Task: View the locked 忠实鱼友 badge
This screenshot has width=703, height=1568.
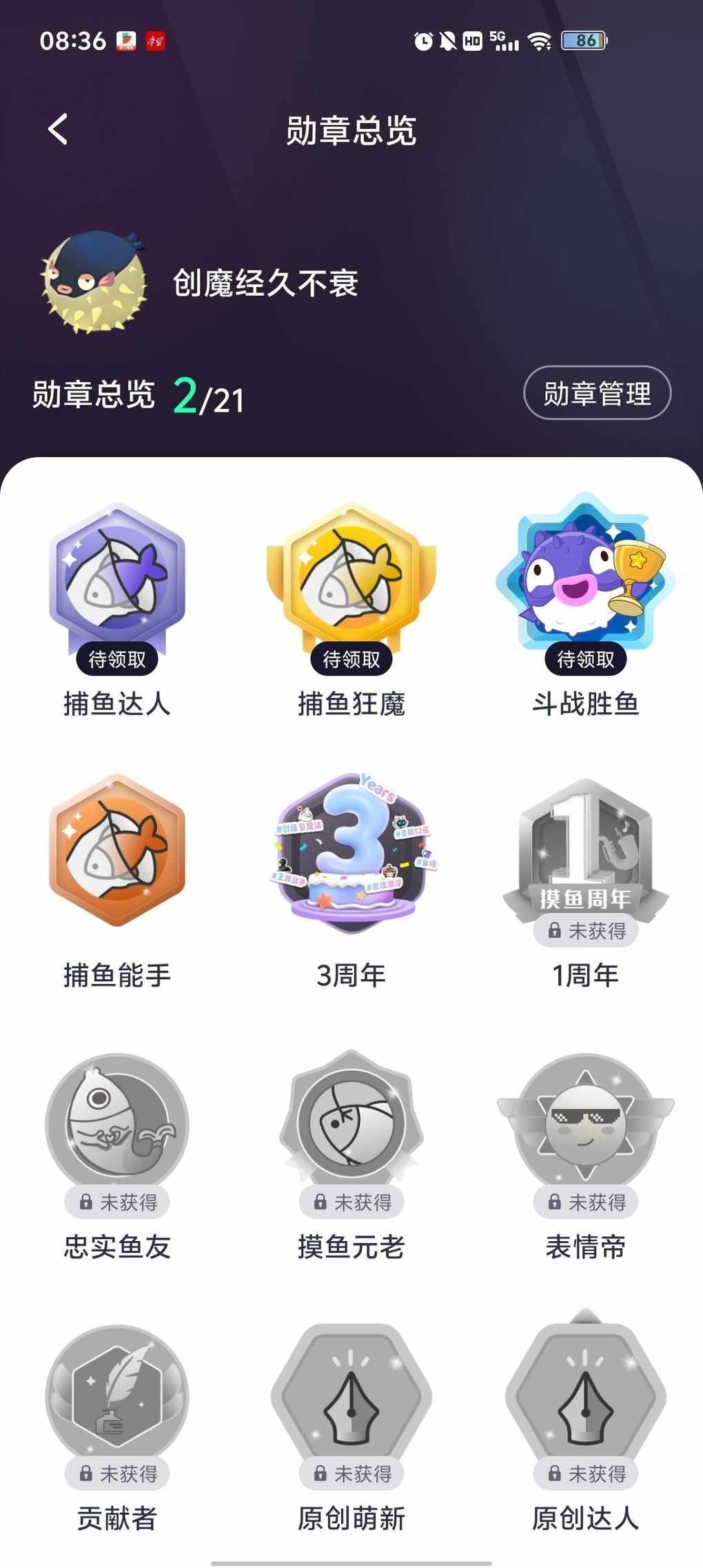Action: click(x=117, y=1124)
